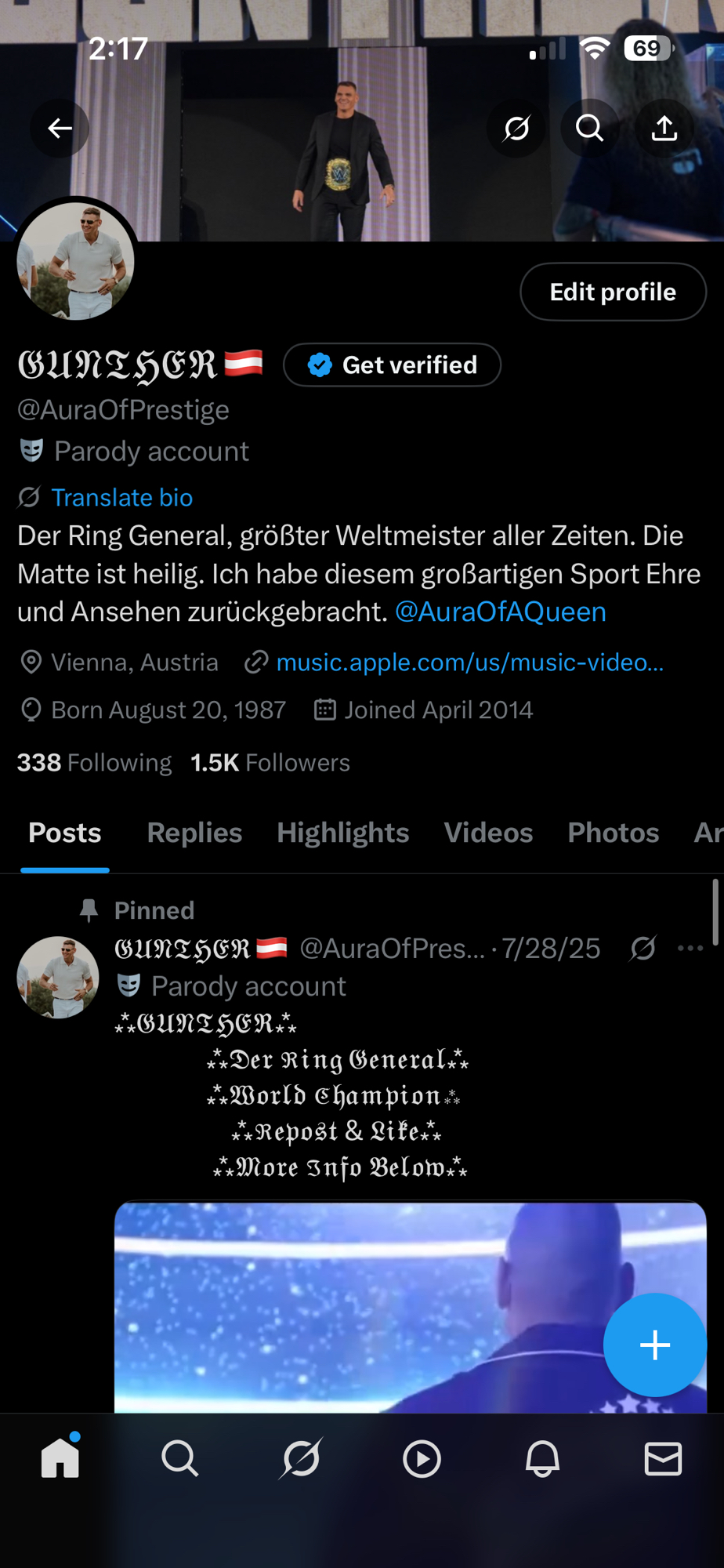The width and height of the screenshot is (724, 1568).
Task: View the 1.5K Followers list
Action: click(x=270, y=762)
